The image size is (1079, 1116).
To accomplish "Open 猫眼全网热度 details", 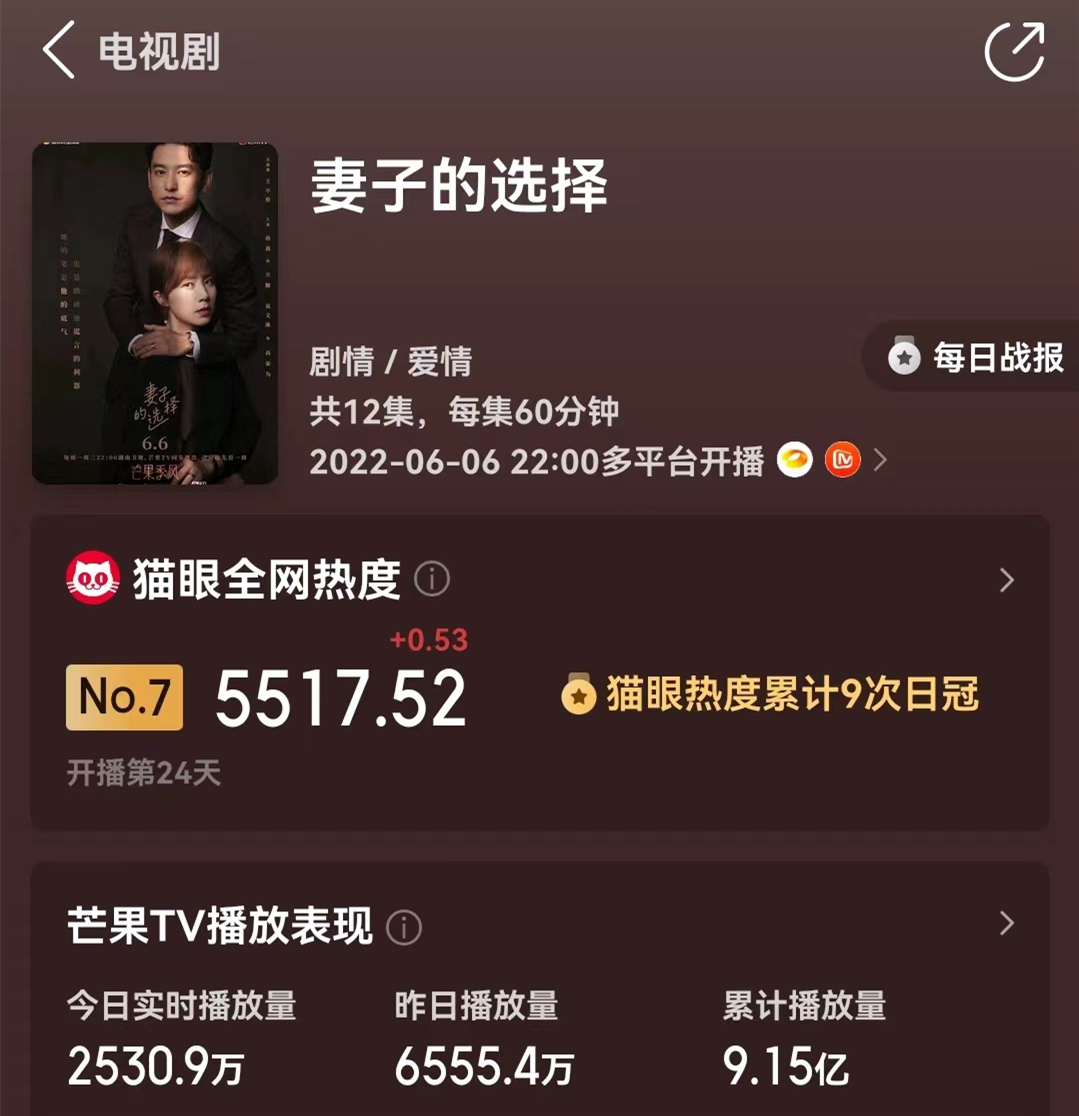I will tap(1006, 580).
